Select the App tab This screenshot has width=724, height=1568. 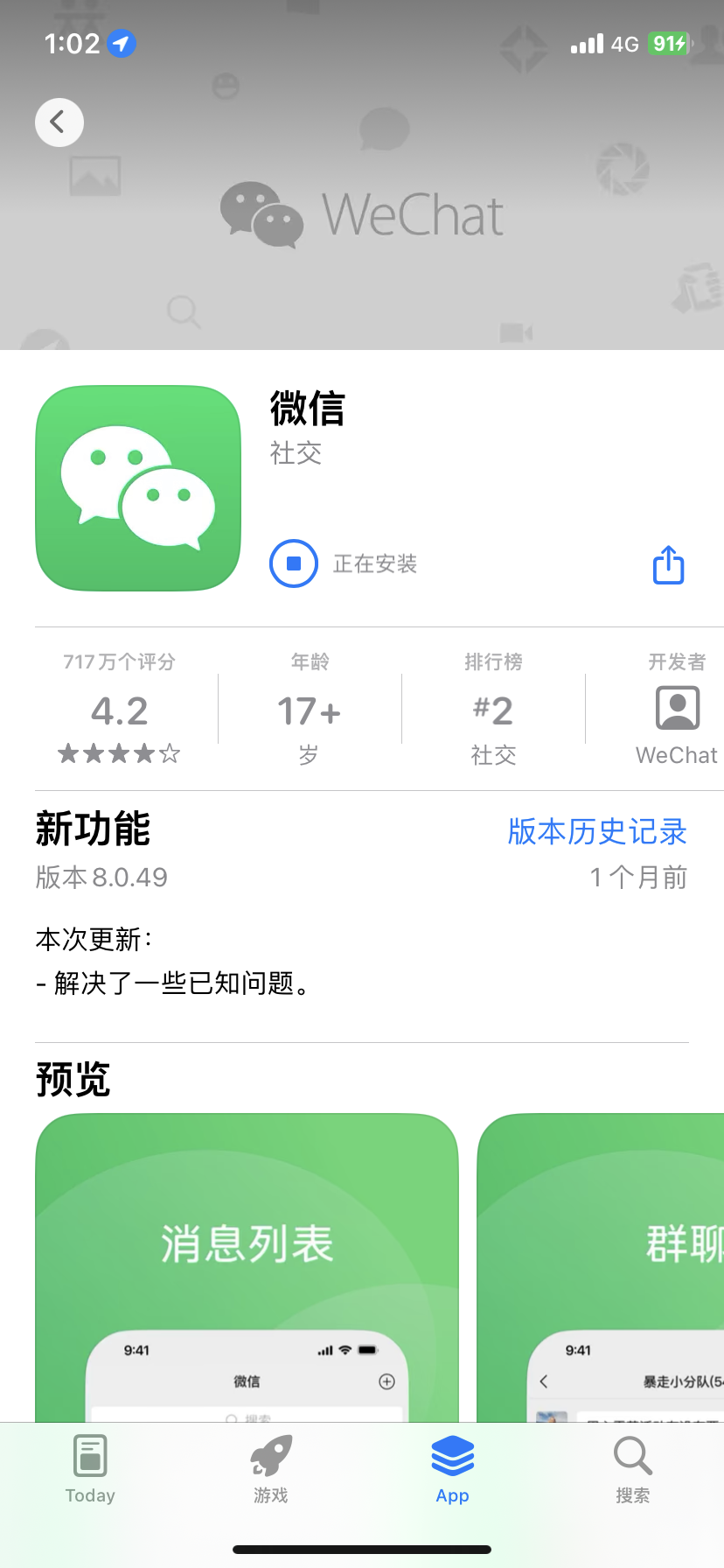point(452,1470)
